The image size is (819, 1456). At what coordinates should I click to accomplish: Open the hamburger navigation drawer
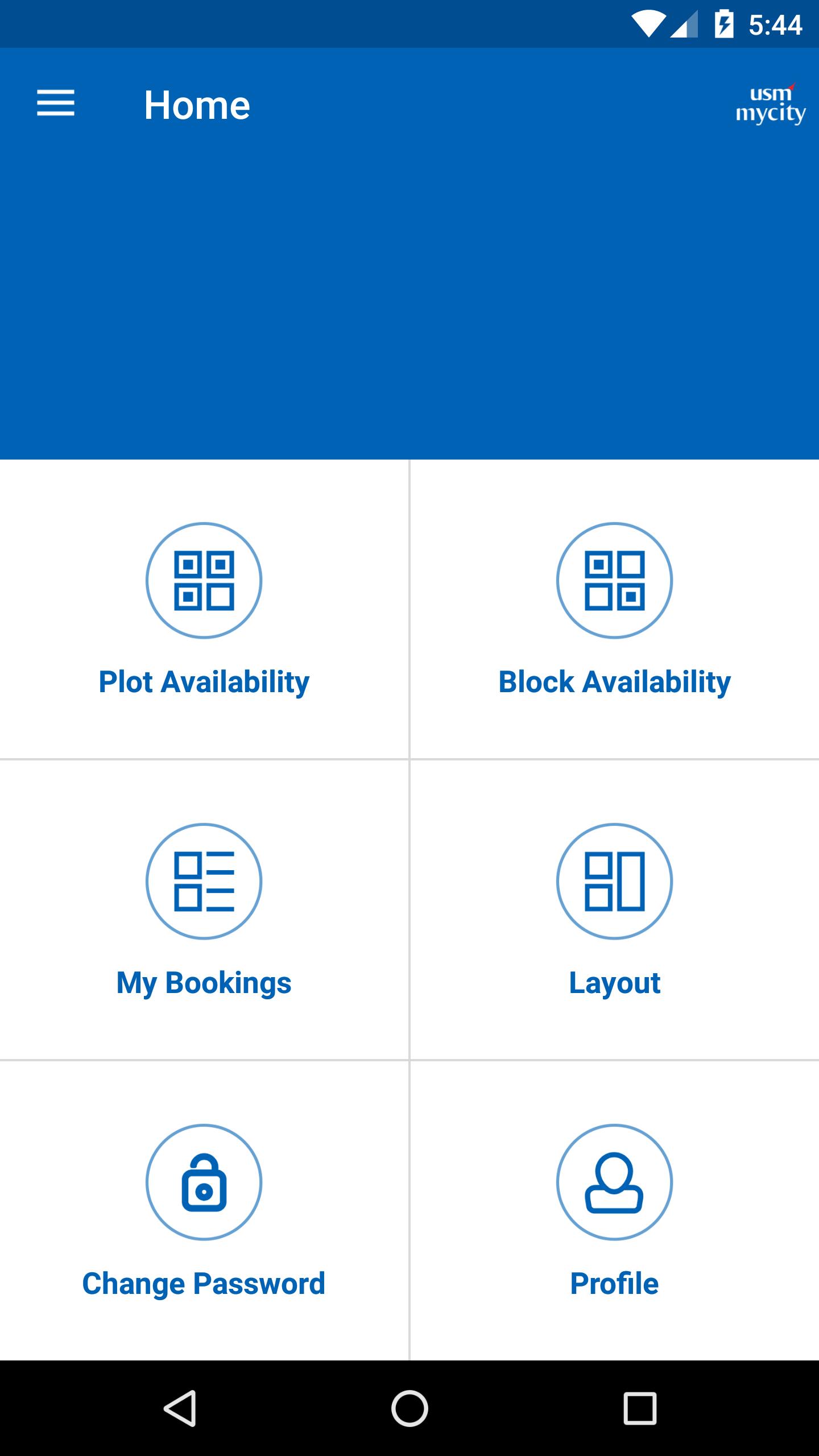(x=56, y=104)
